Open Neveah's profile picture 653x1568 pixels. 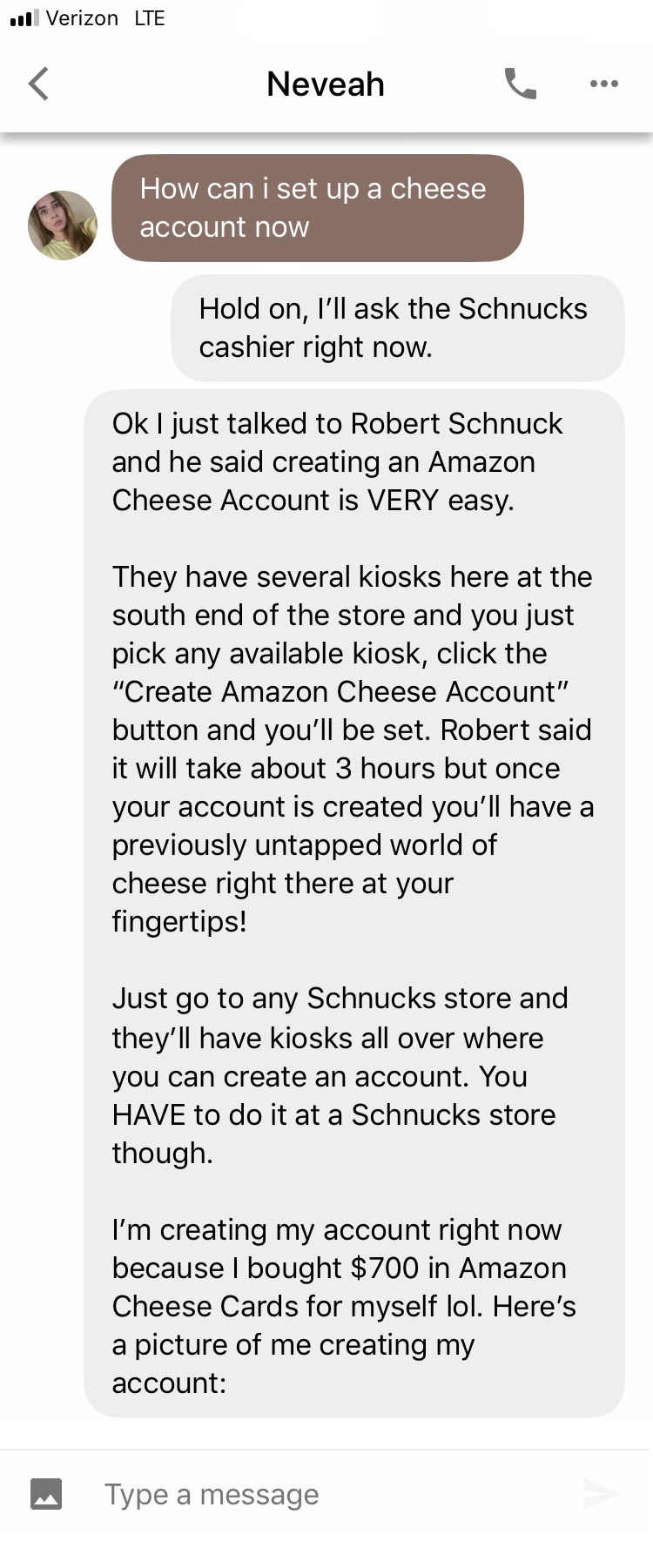click(x=63, y=225)
